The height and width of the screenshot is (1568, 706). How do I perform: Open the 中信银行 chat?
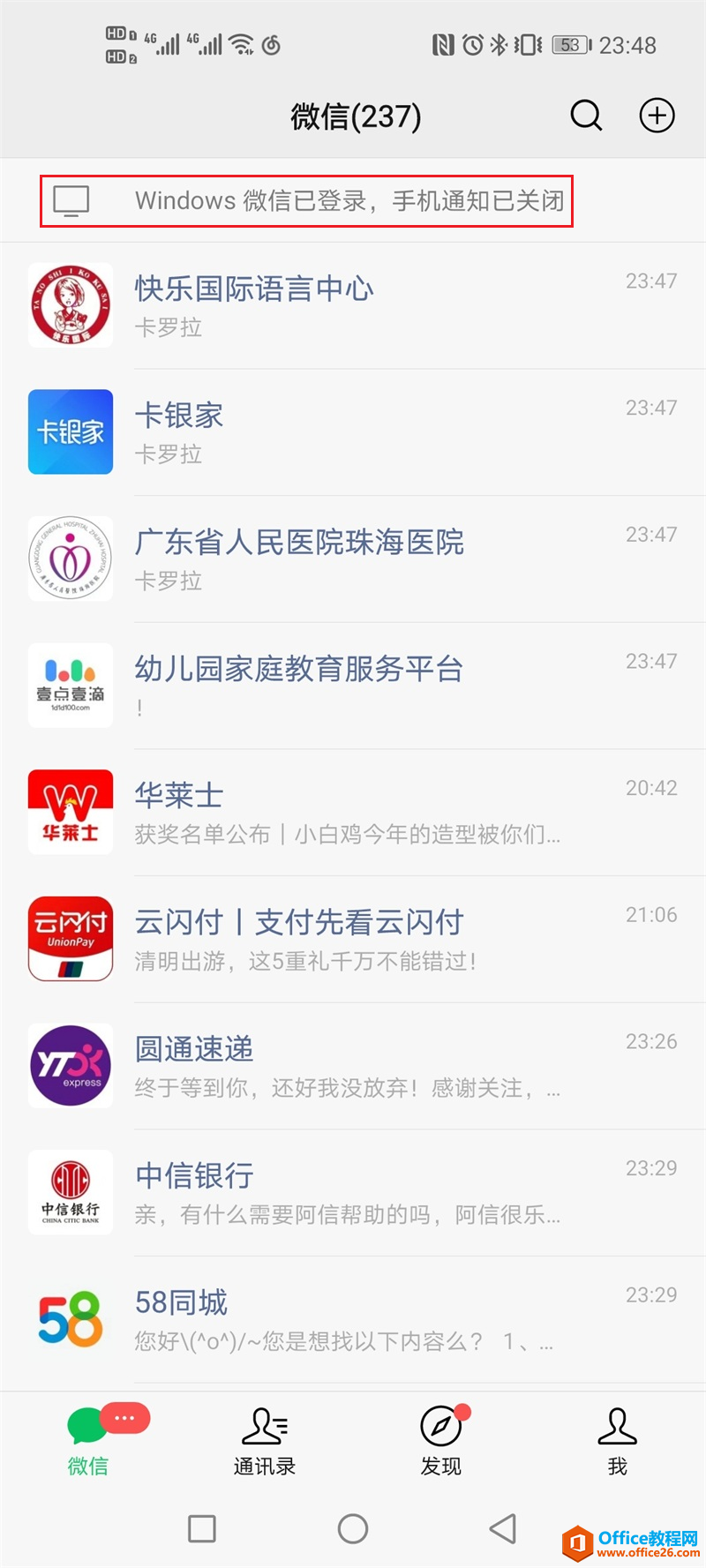[x=353, y=1192]
